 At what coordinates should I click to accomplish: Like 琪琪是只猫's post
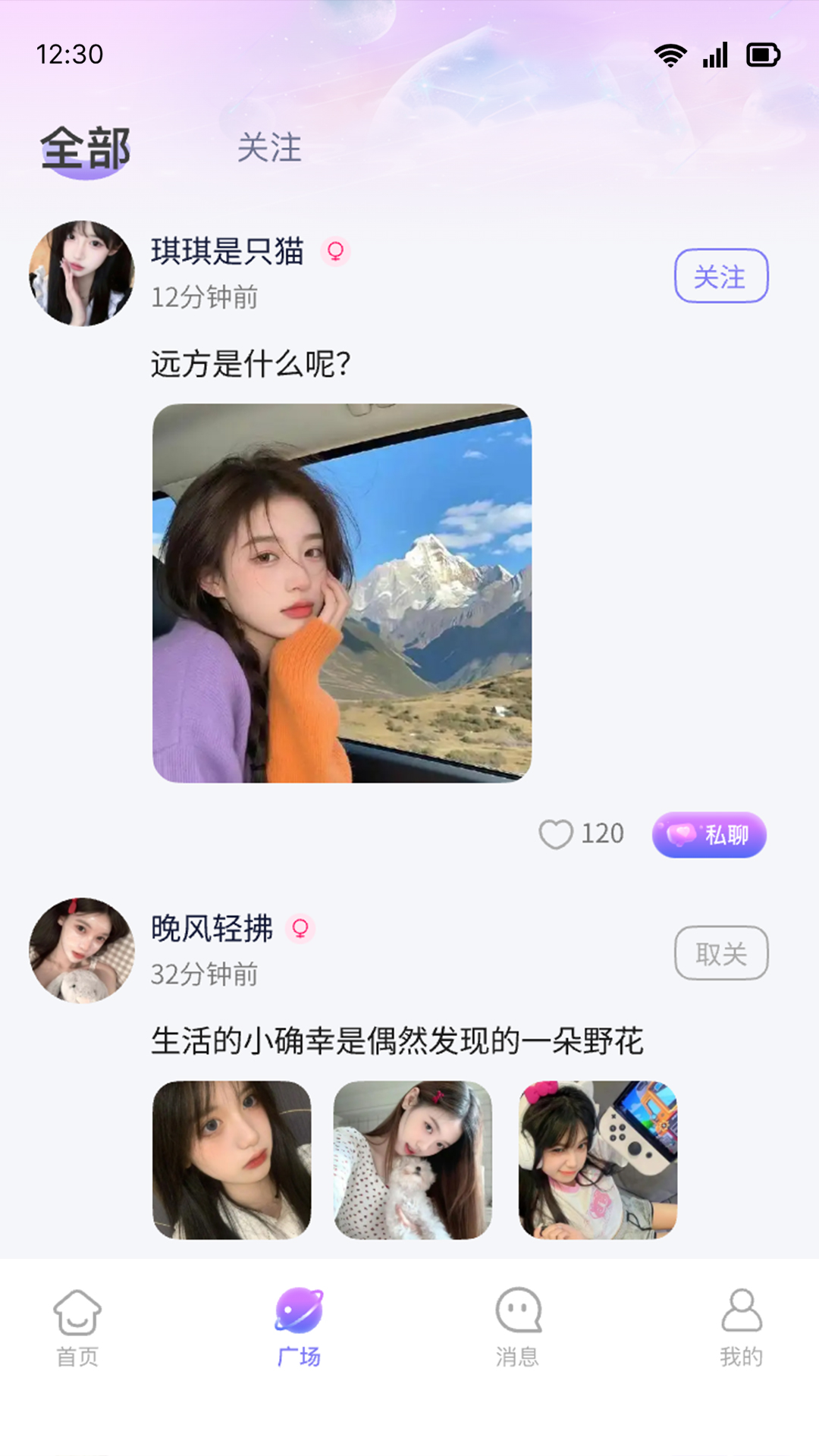click(556, 834)
